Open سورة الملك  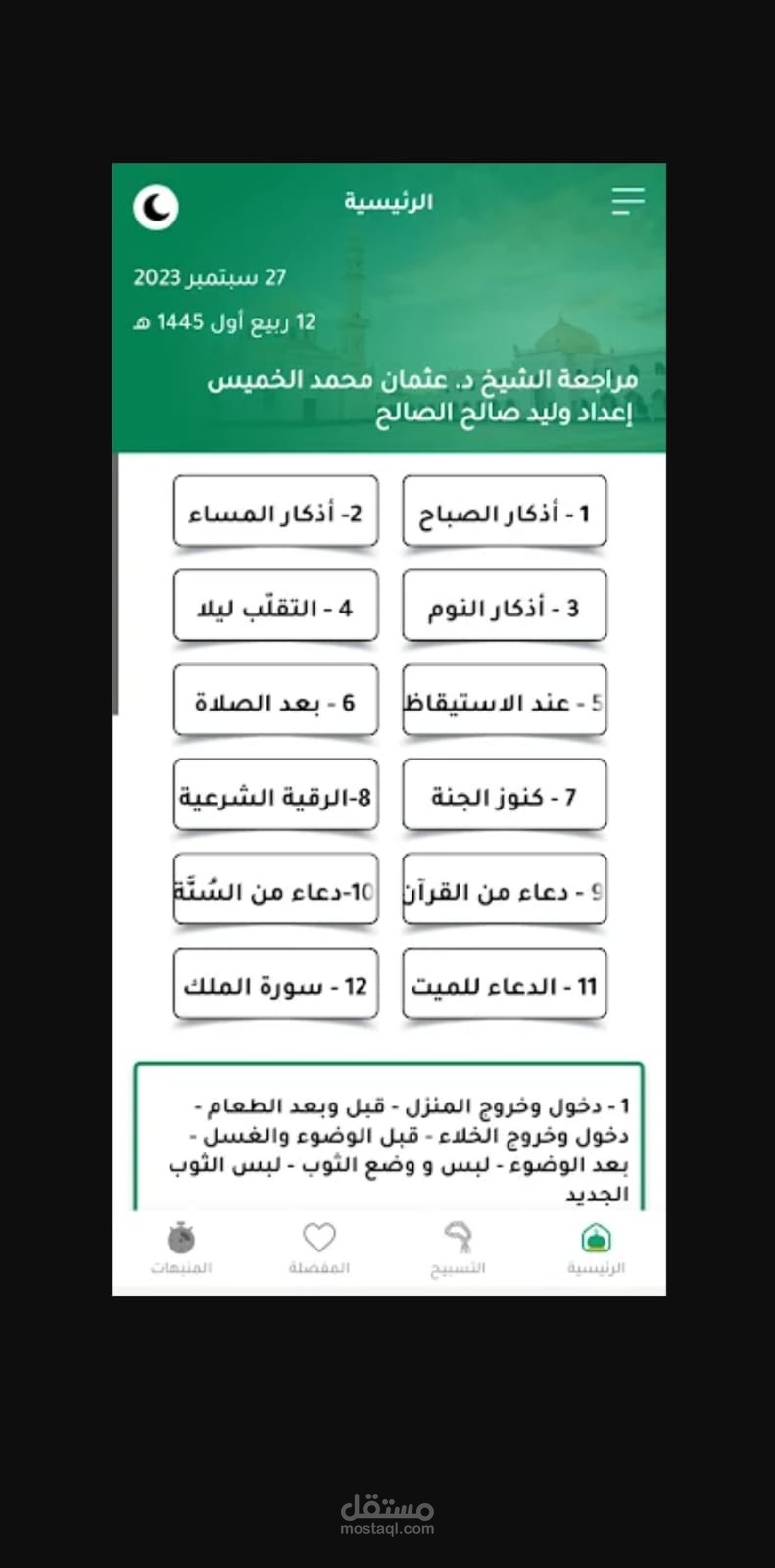click(275, 984)
